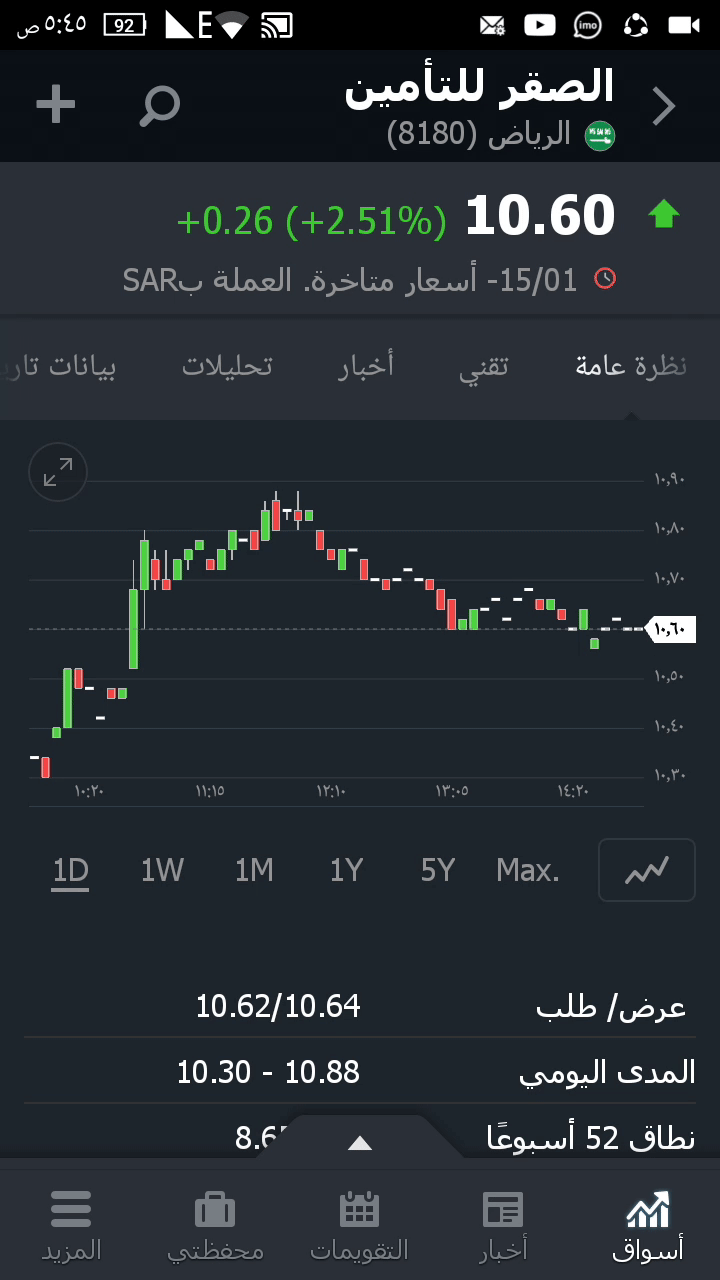Select the 1W chart range
This screenshot has width=720, height=1280.
[162, 871]
